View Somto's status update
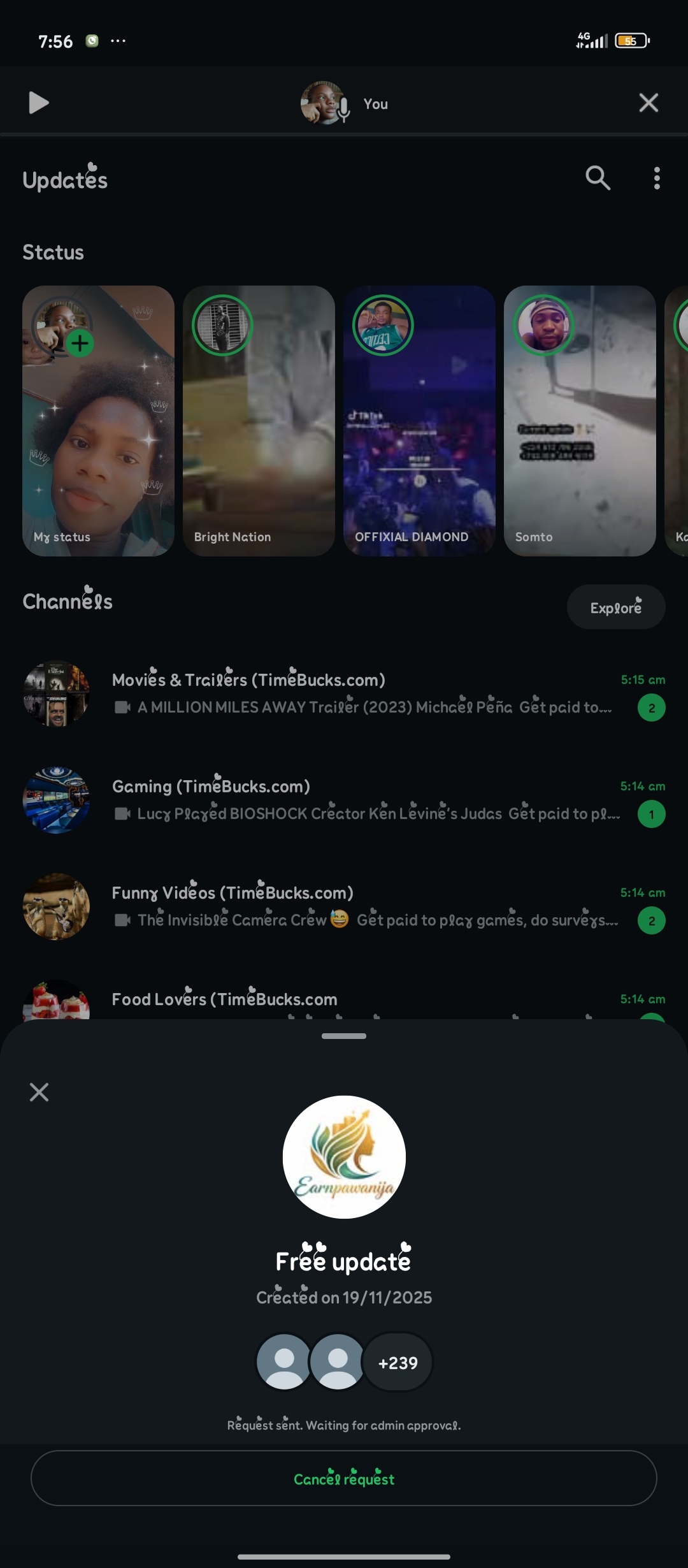 (580, 421)
